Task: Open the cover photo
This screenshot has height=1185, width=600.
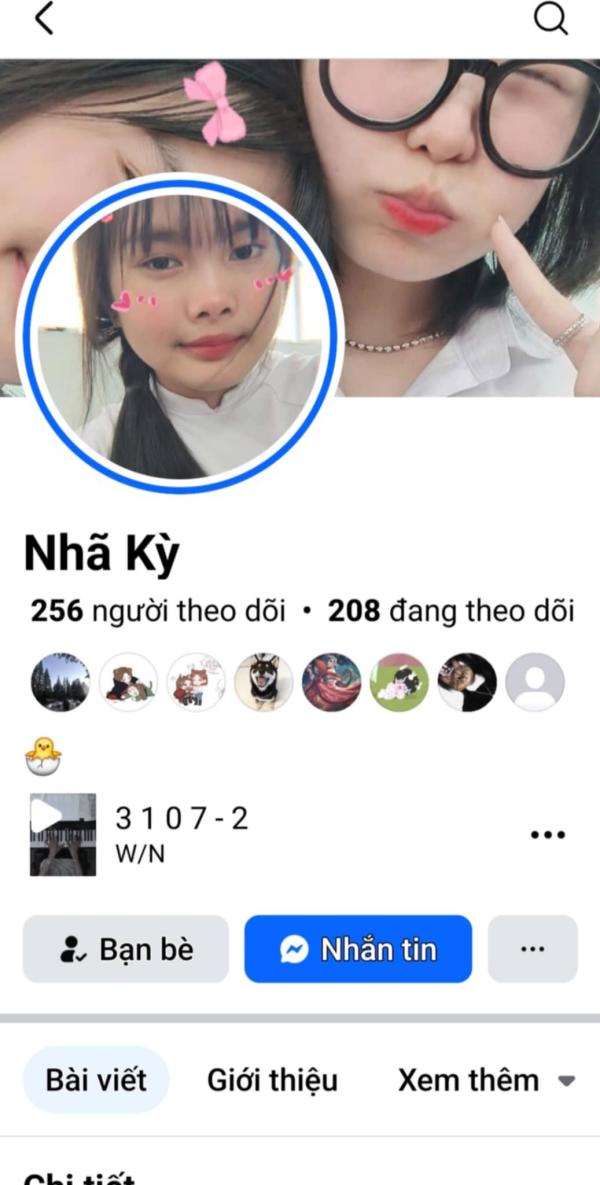Action: 450,200
